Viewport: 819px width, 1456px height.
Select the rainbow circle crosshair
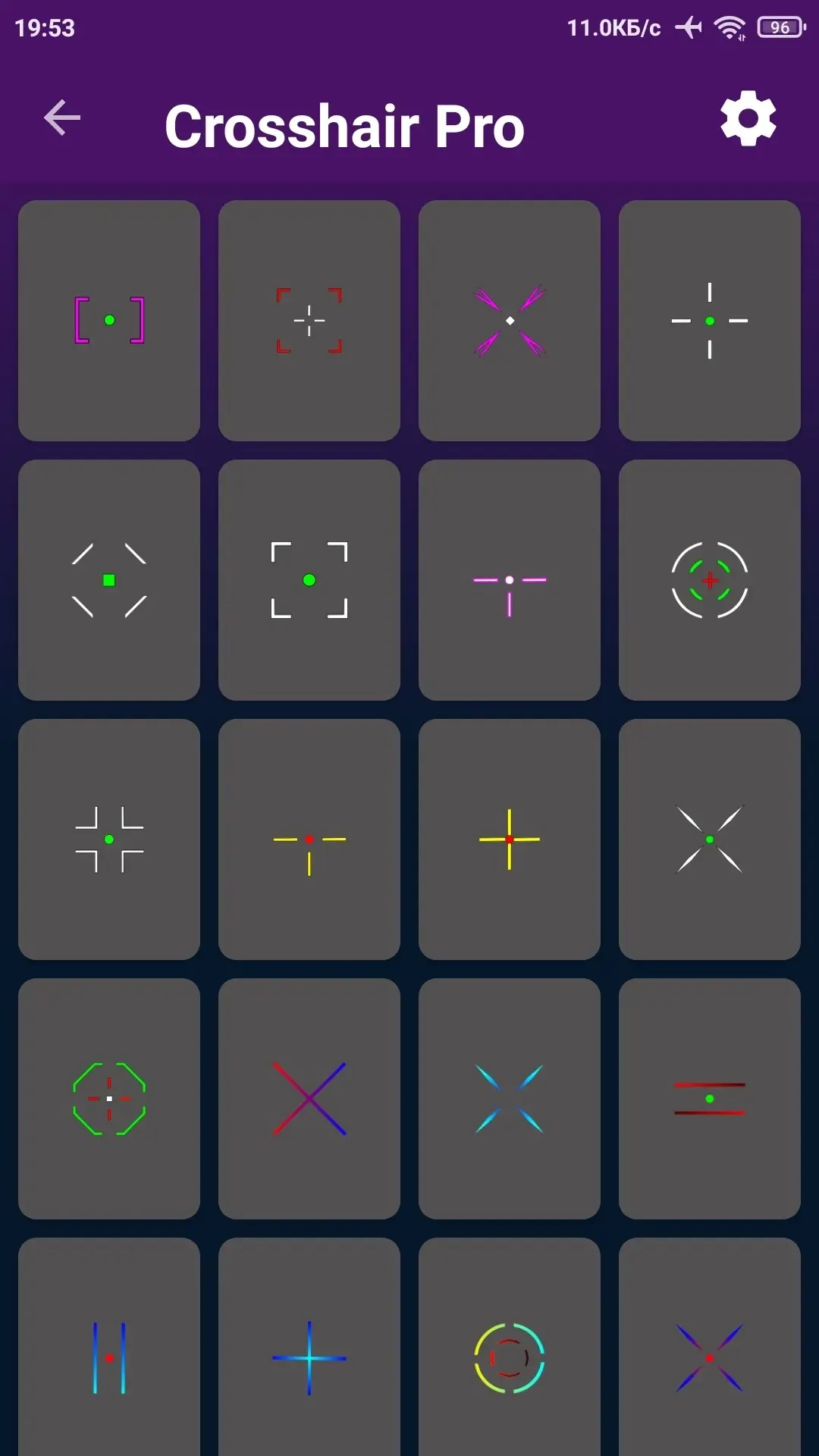pos(510,1347)
